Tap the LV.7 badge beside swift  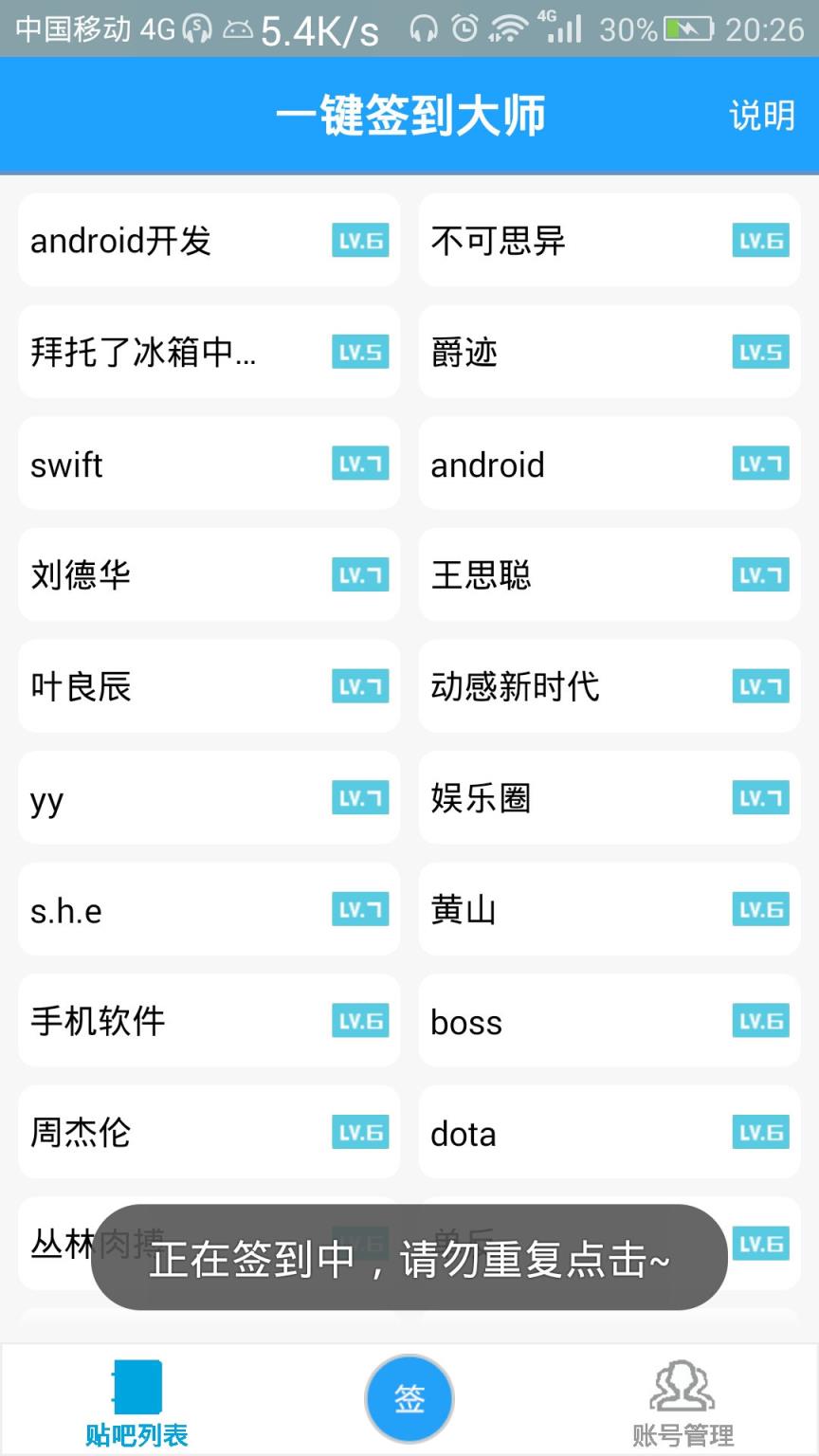coord(359,464)
